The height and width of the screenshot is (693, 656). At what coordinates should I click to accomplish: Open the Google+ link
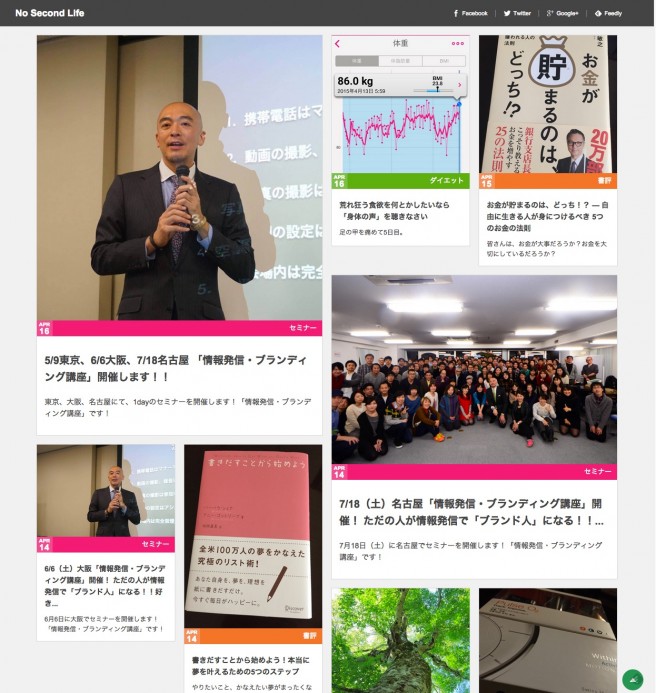(x=563, y=14)
